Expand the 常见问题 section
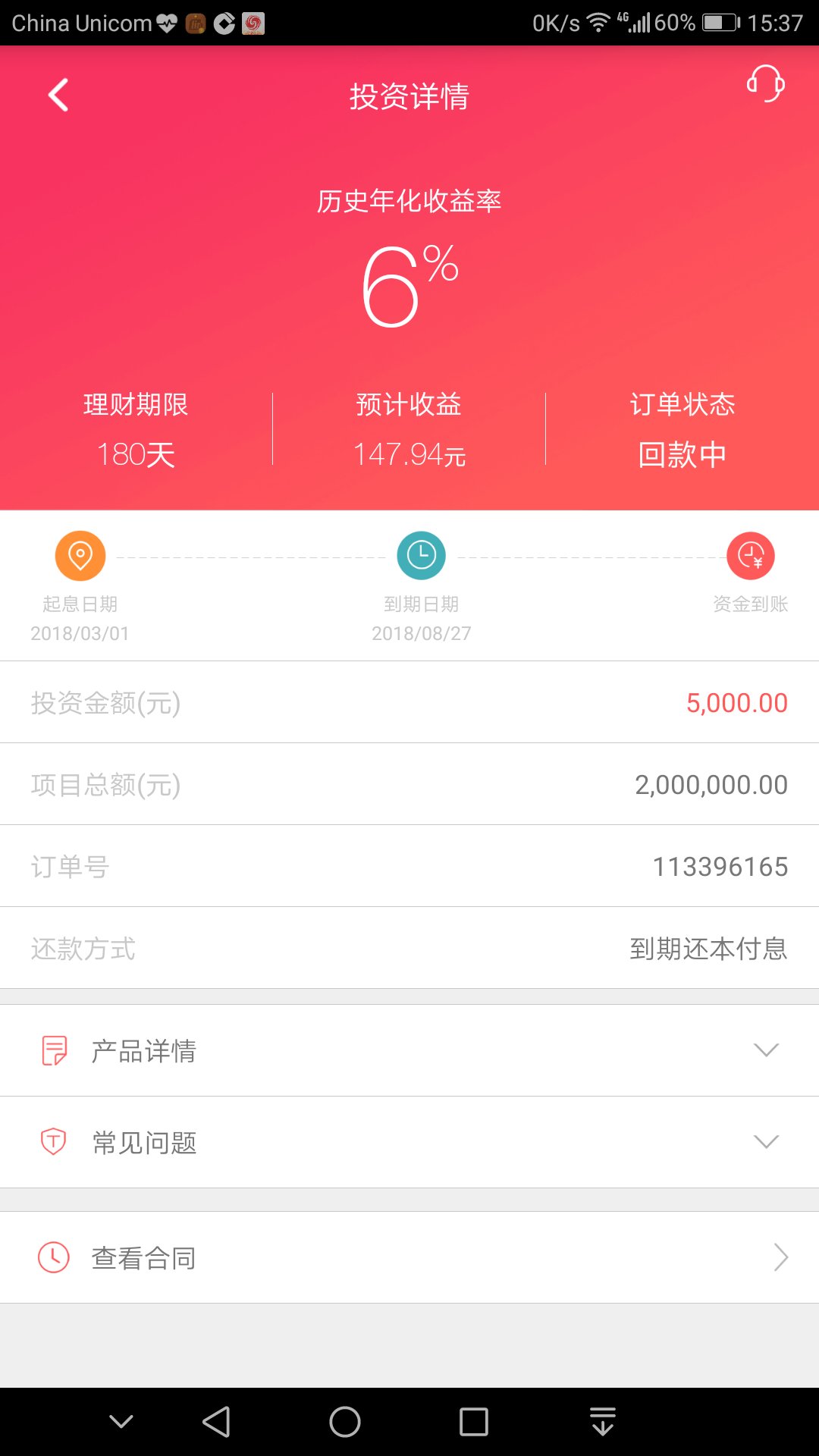The image size is (819, 1456). (409, 1142)
